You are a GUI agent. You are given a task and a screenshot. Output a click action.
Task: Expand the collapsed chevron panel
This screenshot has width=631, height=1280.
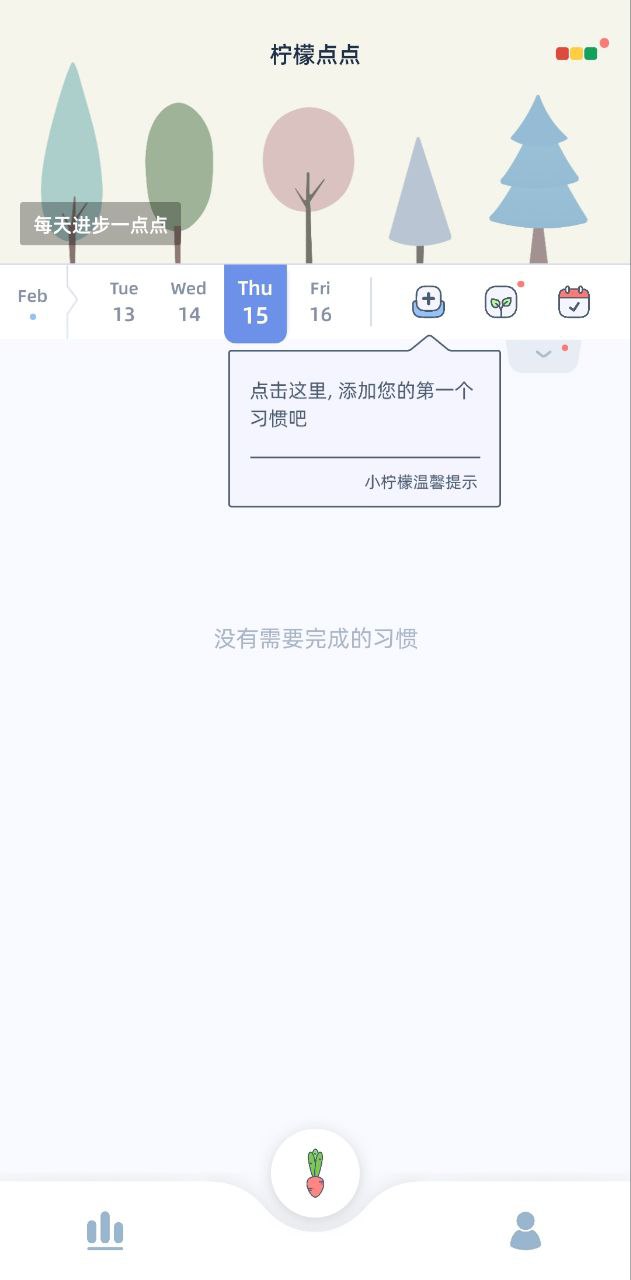pyautogui.click(x=544, y=354)
